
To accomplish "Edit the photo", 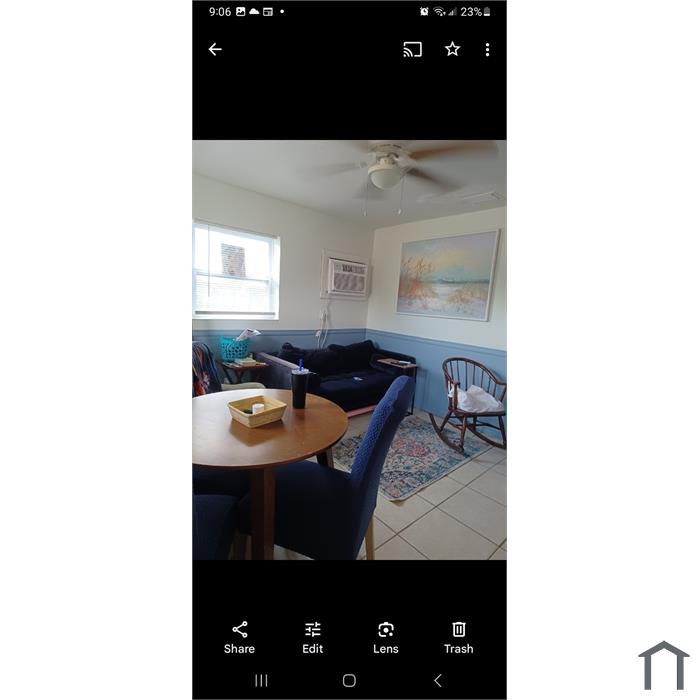I will [x=313, y=636].
